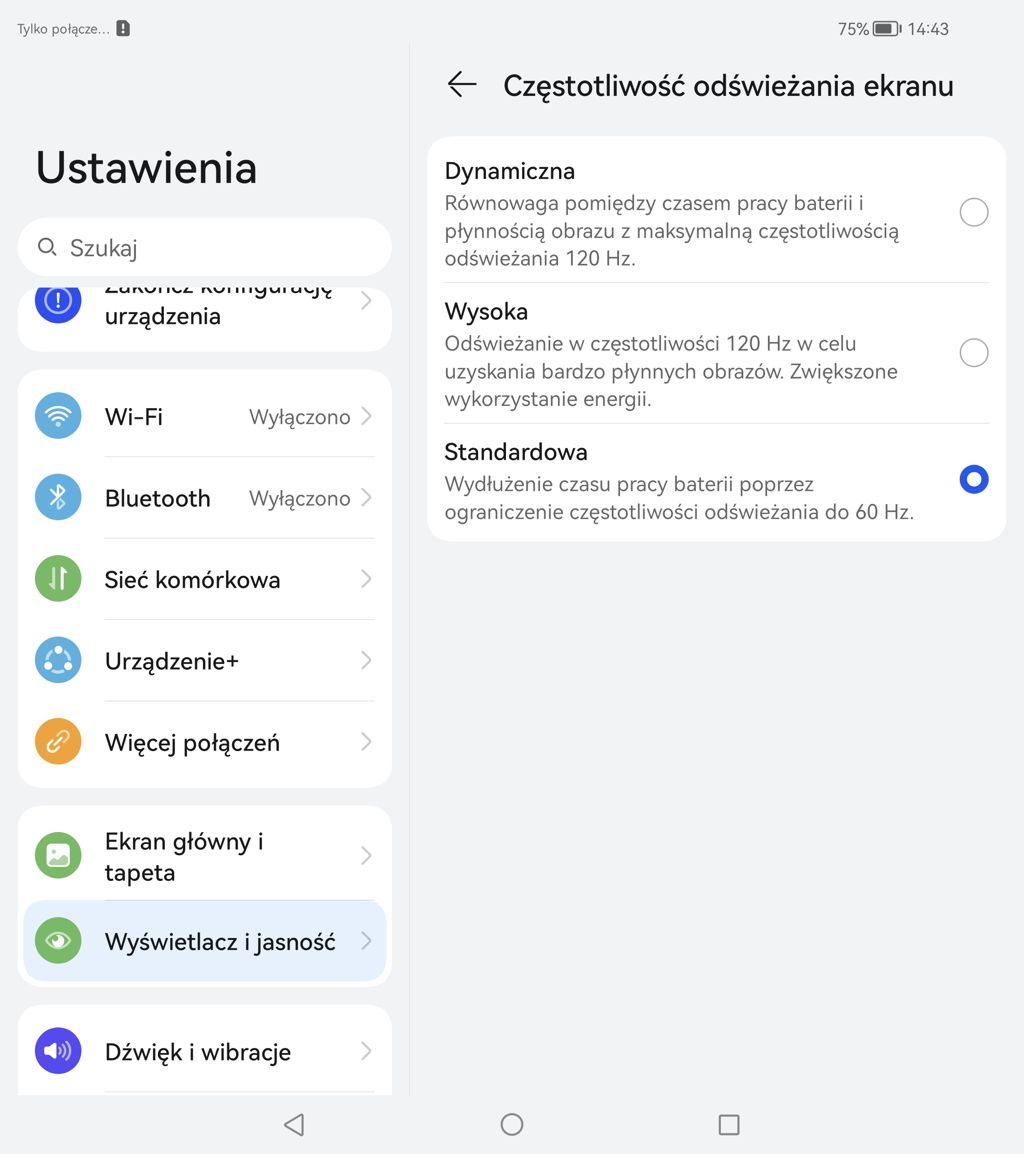Open Bluetooth settings
Screen dimensions: 1024x1154
pyautogui.click(x=205, y=498)
